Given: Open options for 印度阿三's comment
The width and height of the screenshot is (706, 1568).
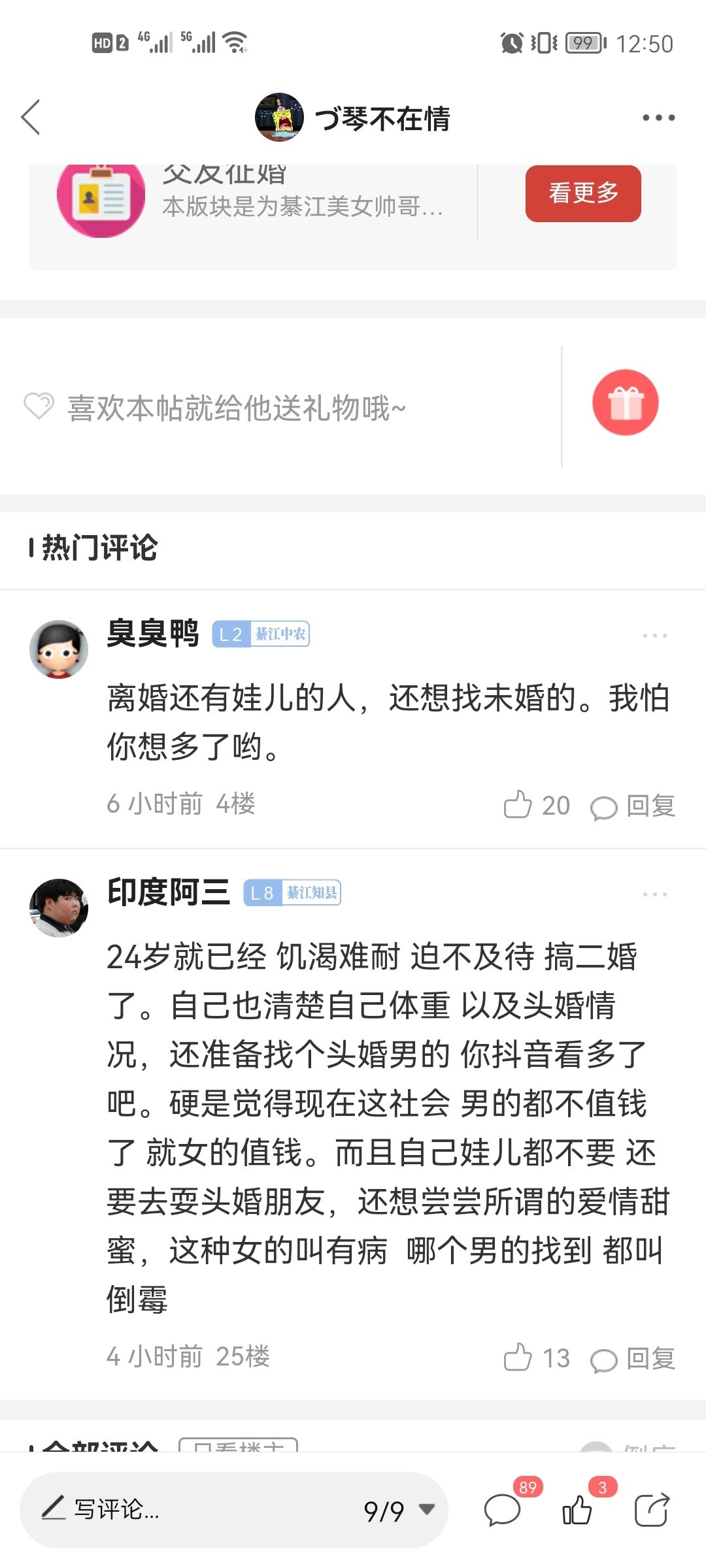Looking at the screenshot, I should point(654,894).
